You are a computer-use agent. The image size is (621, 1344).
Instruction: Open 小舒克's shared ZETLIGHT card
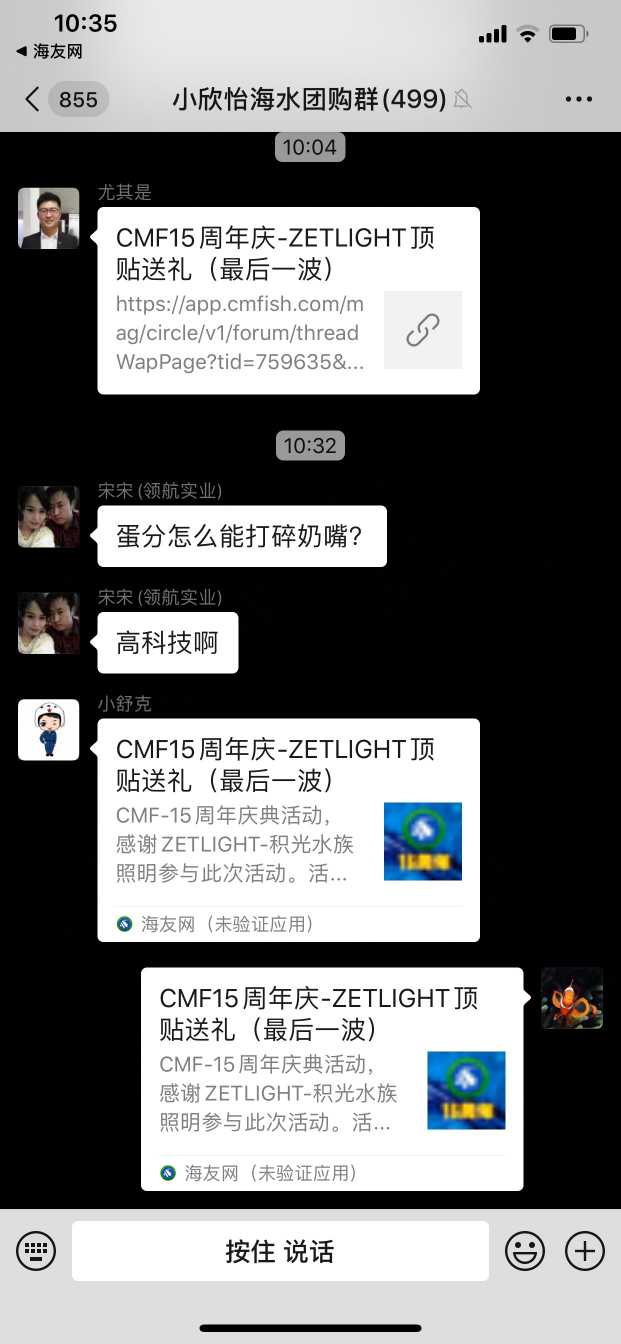click(x=288, y=829)
